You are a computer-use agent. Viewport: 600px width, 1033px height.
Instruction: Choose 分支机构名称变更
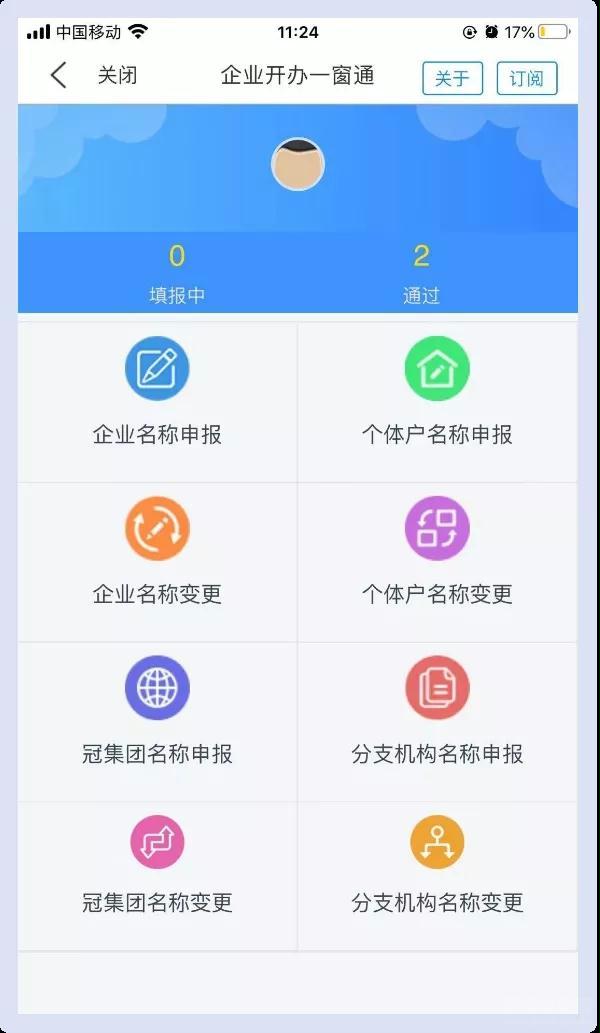coord(437,872)
